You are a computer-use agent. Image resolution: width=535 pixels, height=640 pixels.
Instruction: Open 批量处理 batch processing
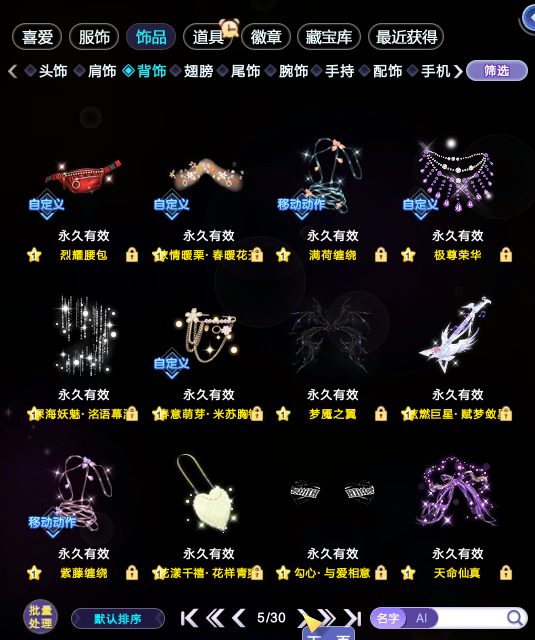[40, 617]
